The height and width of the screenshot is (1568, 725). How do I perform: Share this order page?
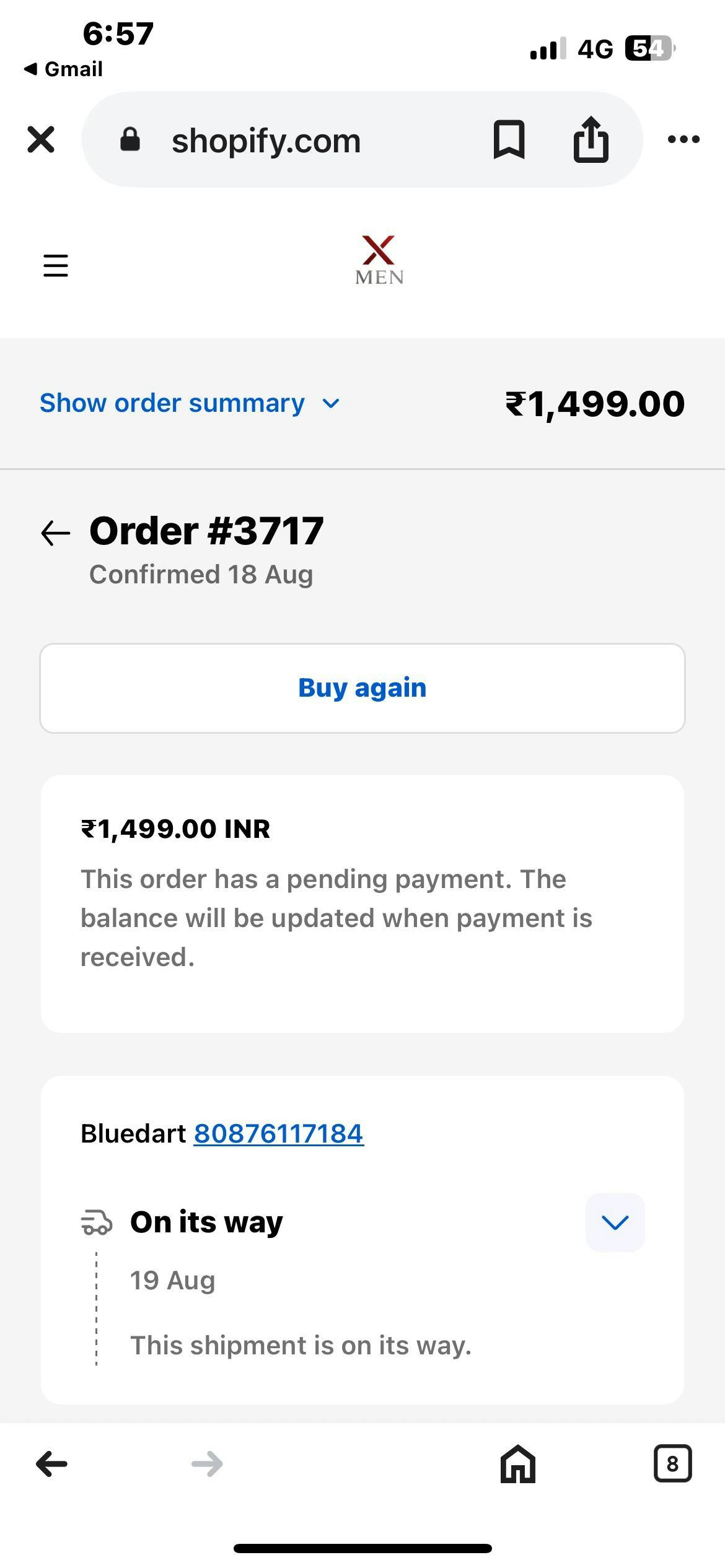(591, 139)
